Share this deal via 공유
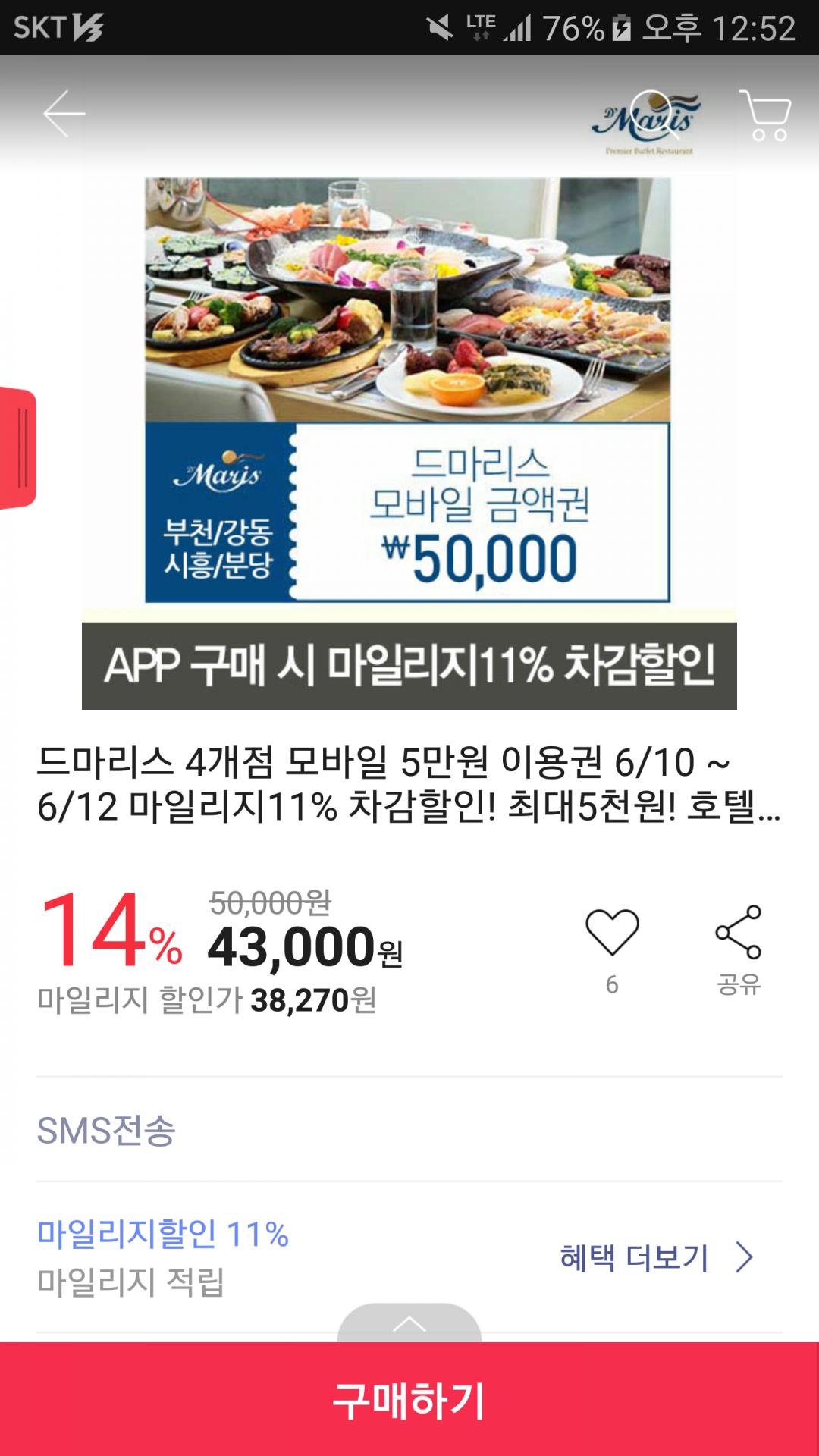819x1456 pixels. [x=738, y=948]
